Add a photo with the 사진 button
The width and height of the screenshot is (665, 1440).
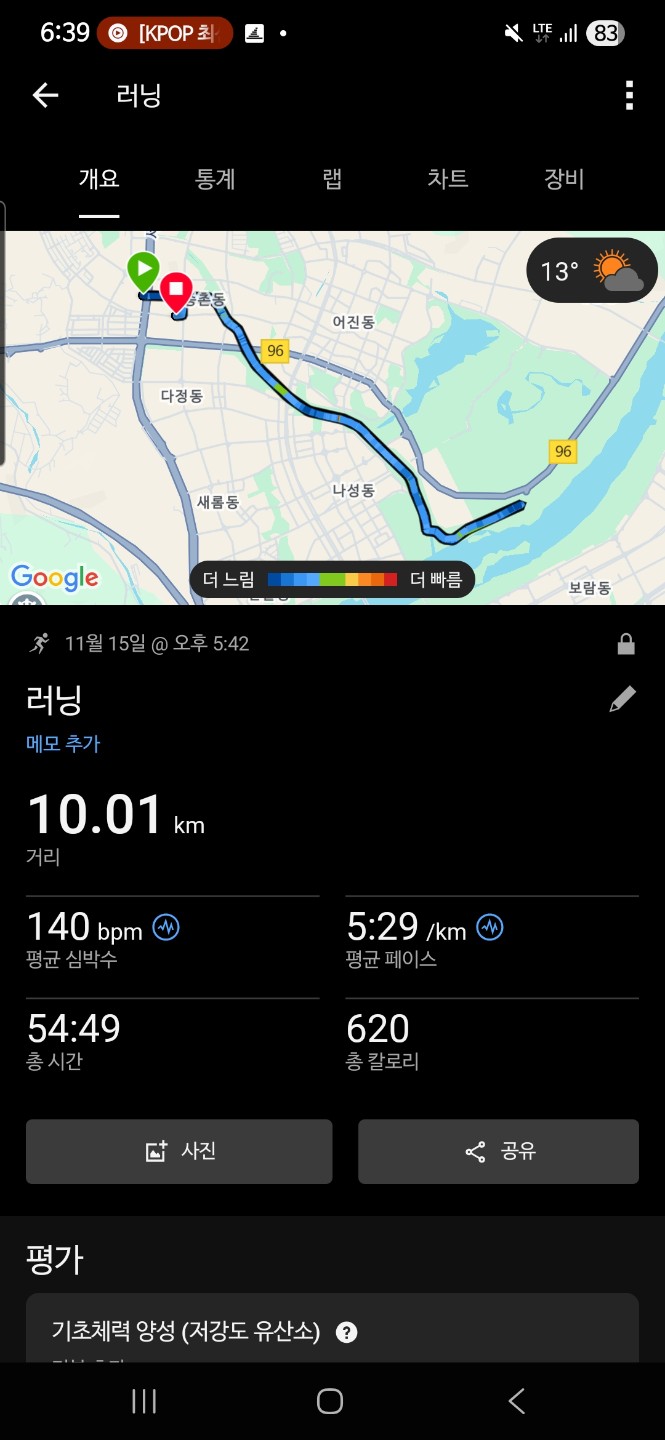pyautogui.click(x=179, y=1151)
